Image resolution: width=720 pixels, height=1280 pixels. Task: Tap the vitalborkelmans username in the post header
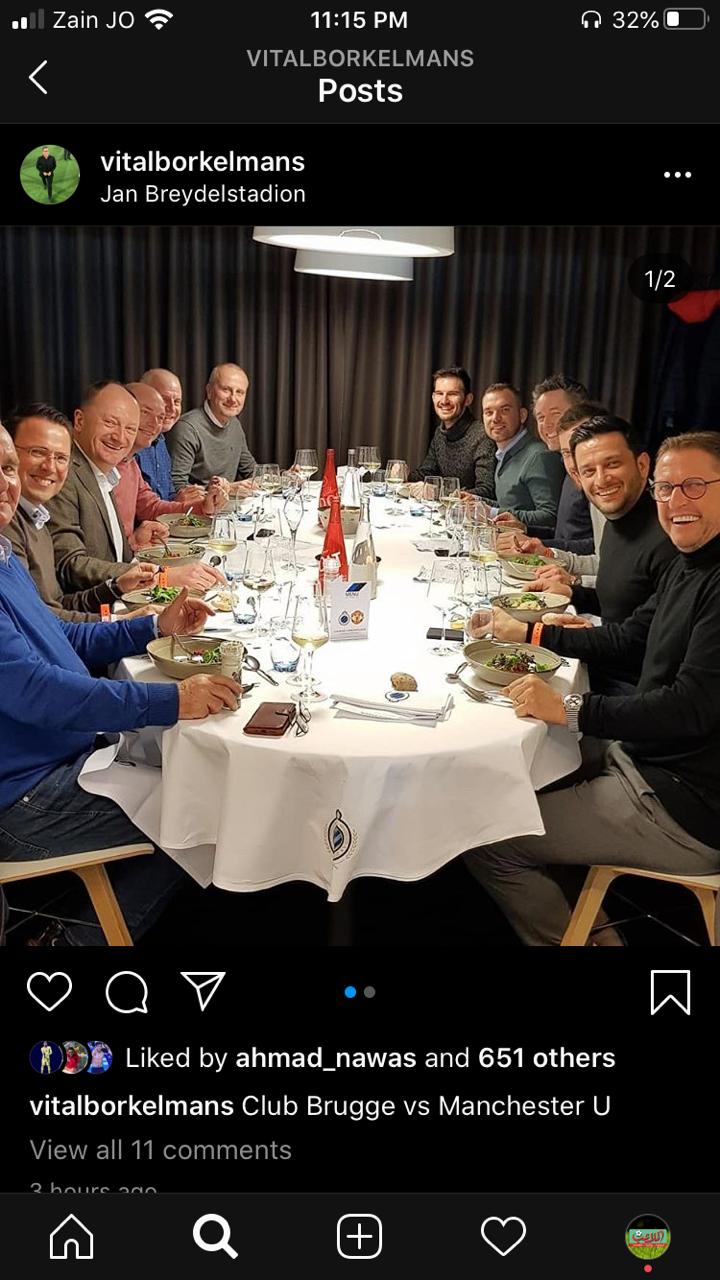[202, 162]
